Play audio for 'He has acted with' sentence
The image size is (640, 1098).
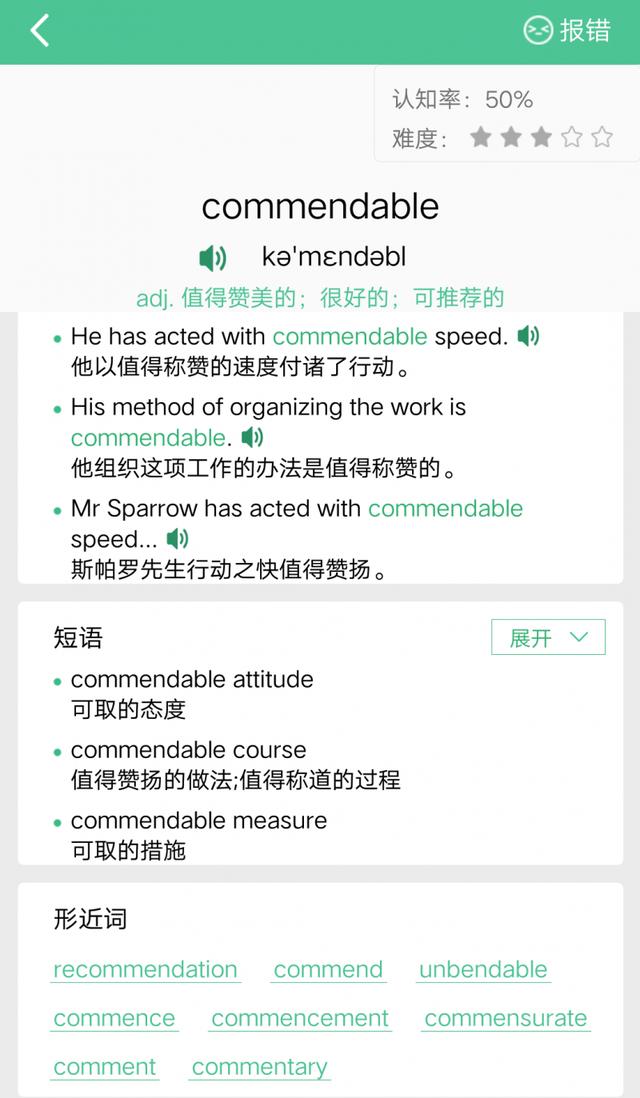click(529, 337)
